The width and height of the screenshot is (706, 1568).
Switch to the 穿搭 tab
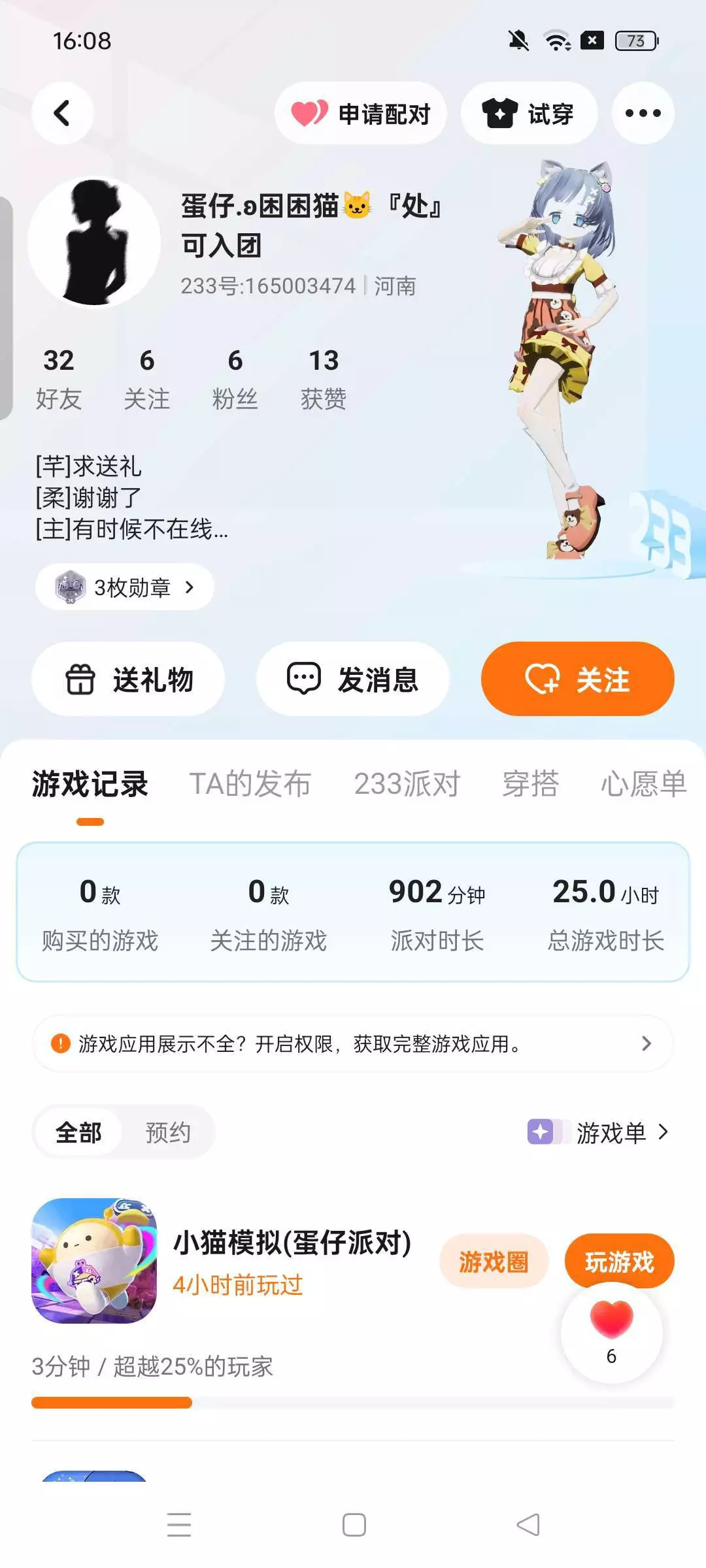[530, 783]
